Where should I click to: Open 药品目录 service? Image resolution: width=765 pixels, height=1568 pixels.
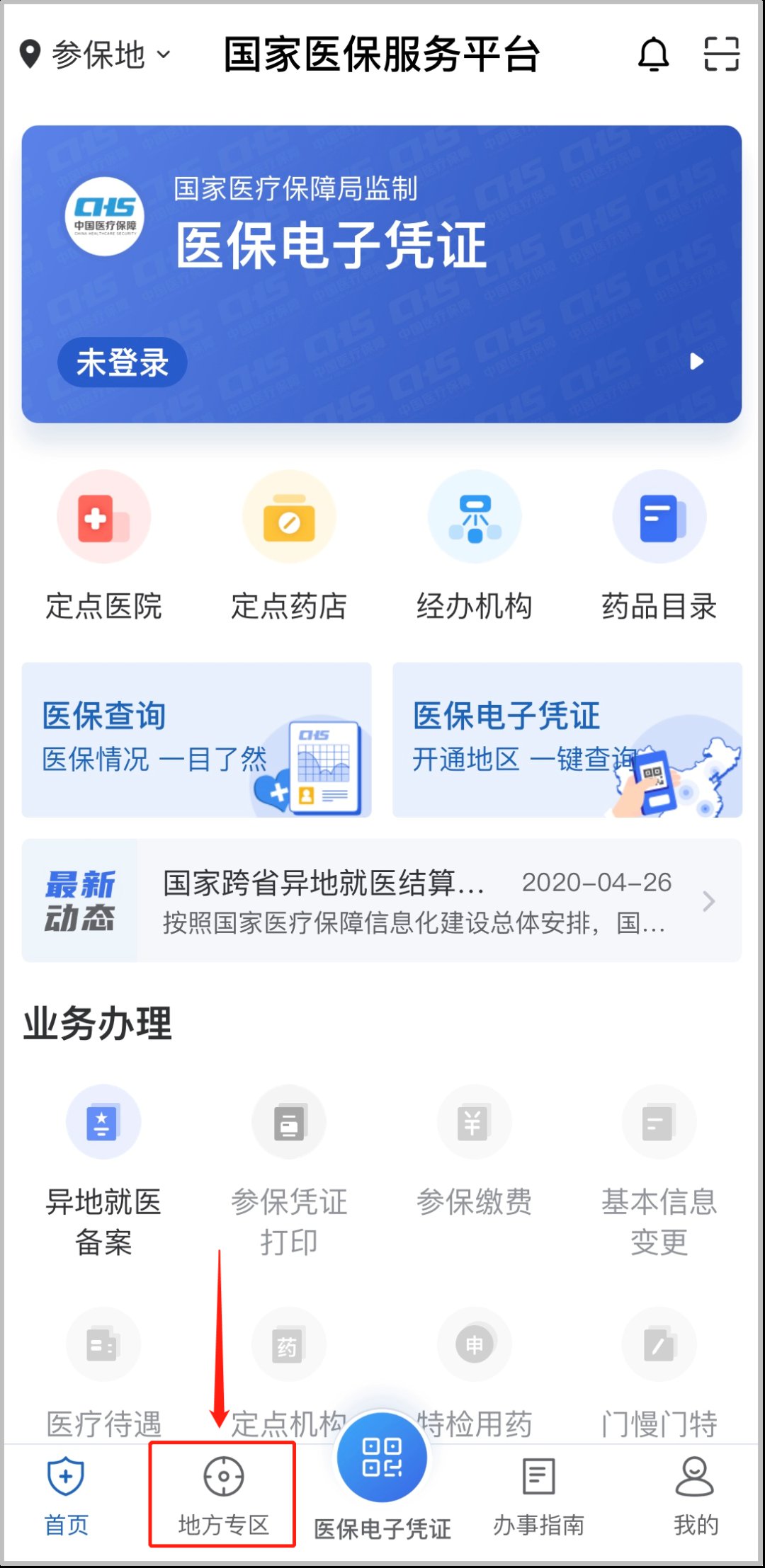pyautogui.click(x=659, y=546)
